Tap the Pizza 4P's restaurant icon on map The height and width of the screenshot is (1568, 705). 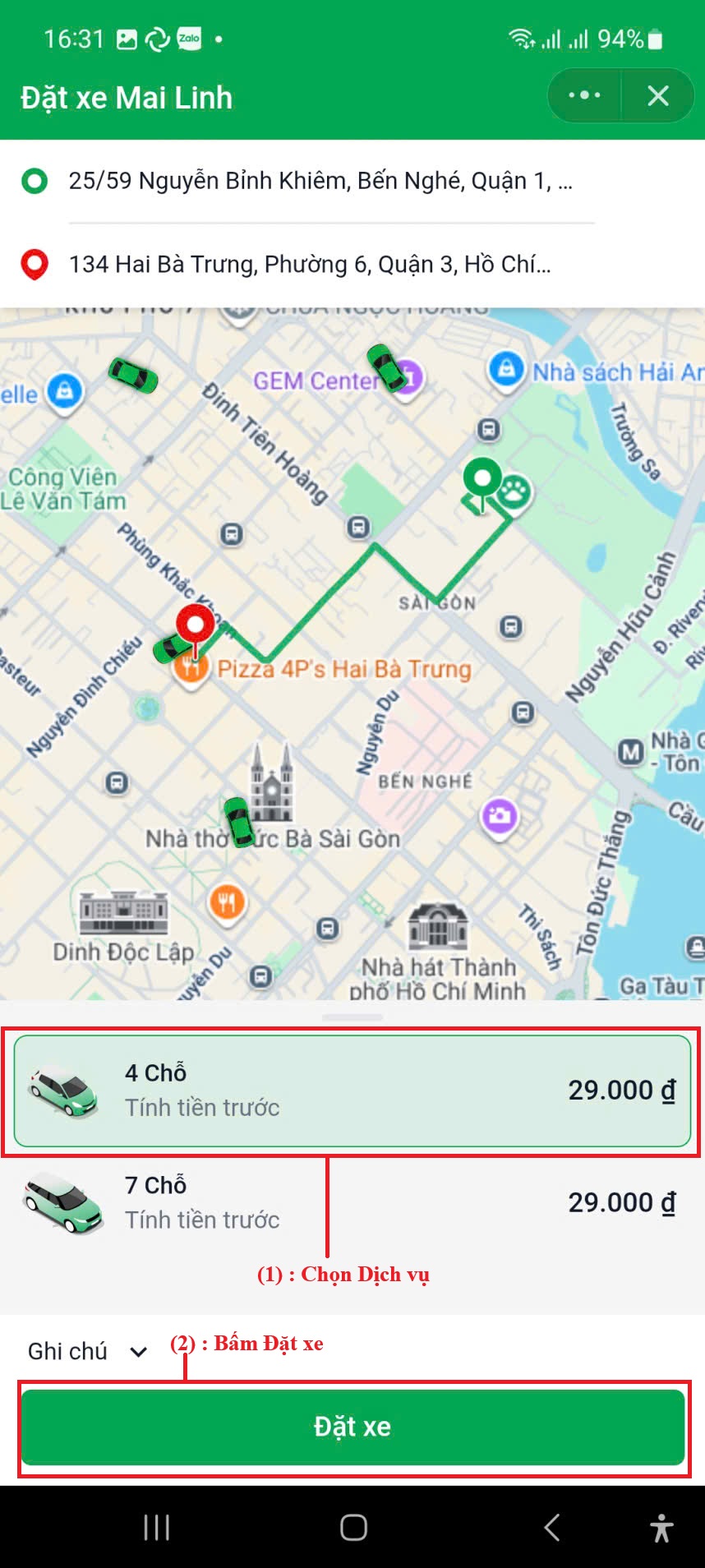191,668
